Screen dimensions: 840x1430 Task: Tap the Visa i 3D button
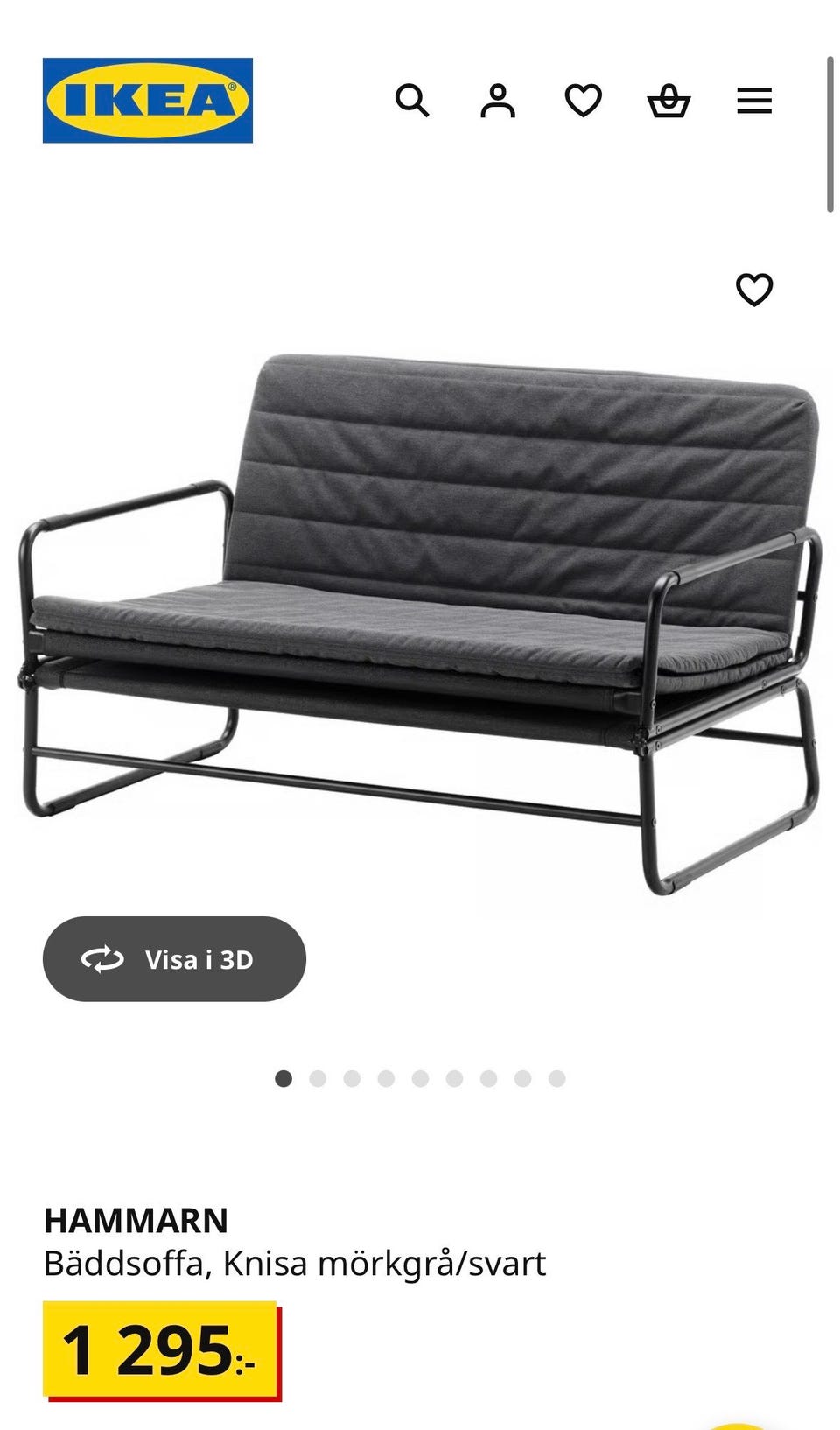174,959
